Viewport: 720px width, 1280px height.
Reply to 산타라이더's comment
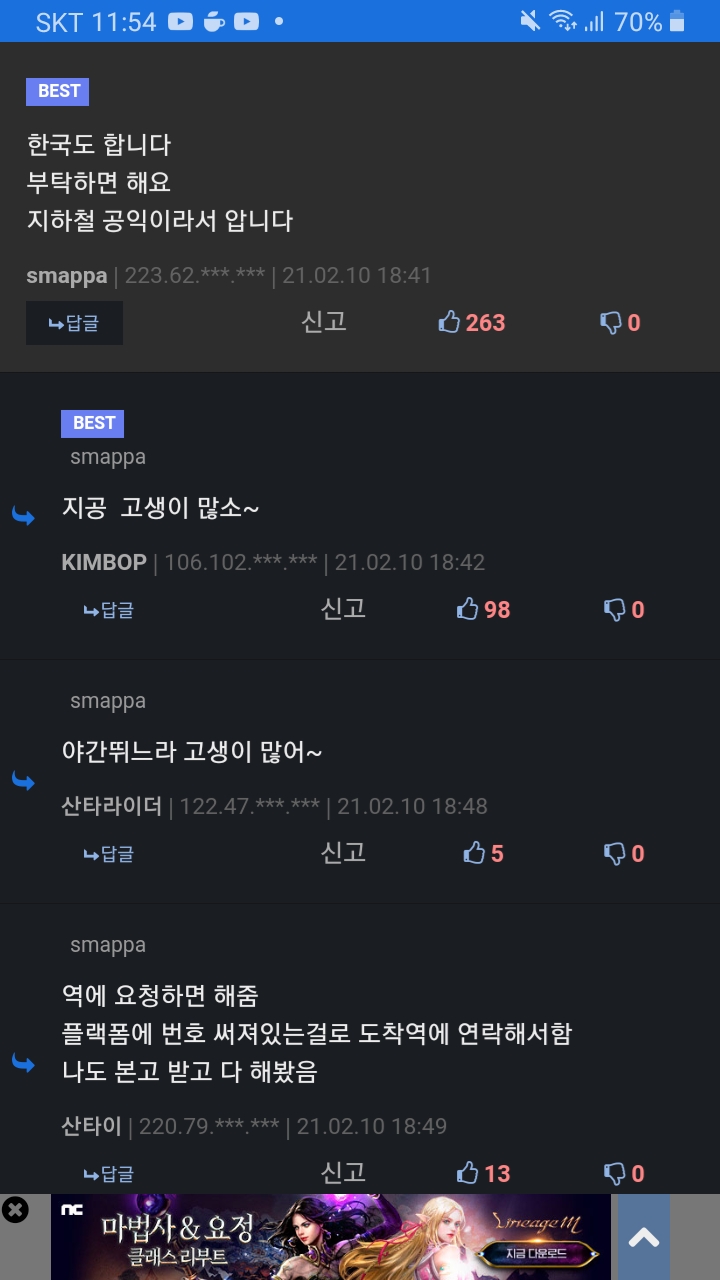[108, 854]
